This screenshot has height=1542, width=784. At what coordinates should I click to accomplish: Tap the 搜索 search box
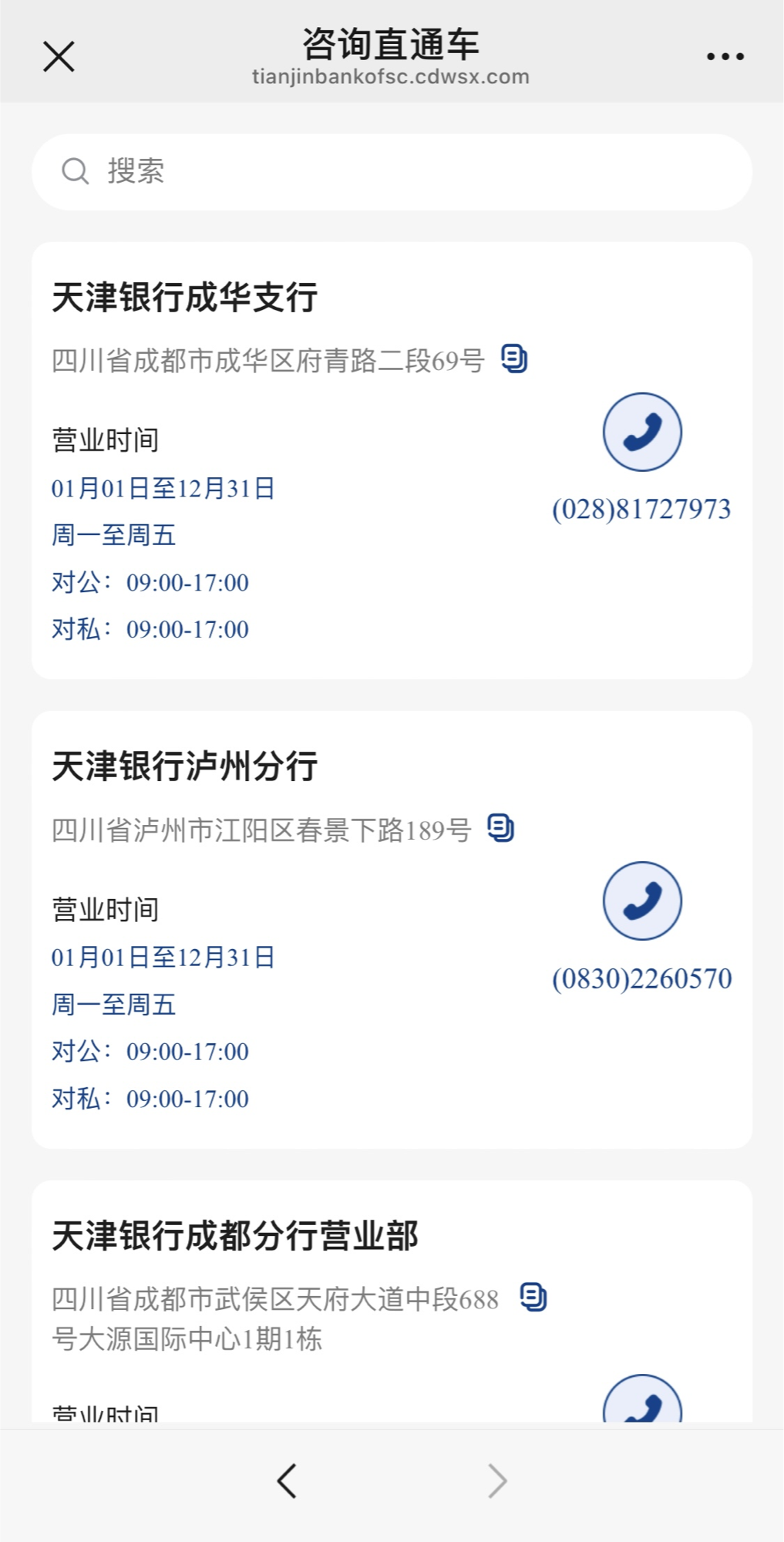coord(392,172)
